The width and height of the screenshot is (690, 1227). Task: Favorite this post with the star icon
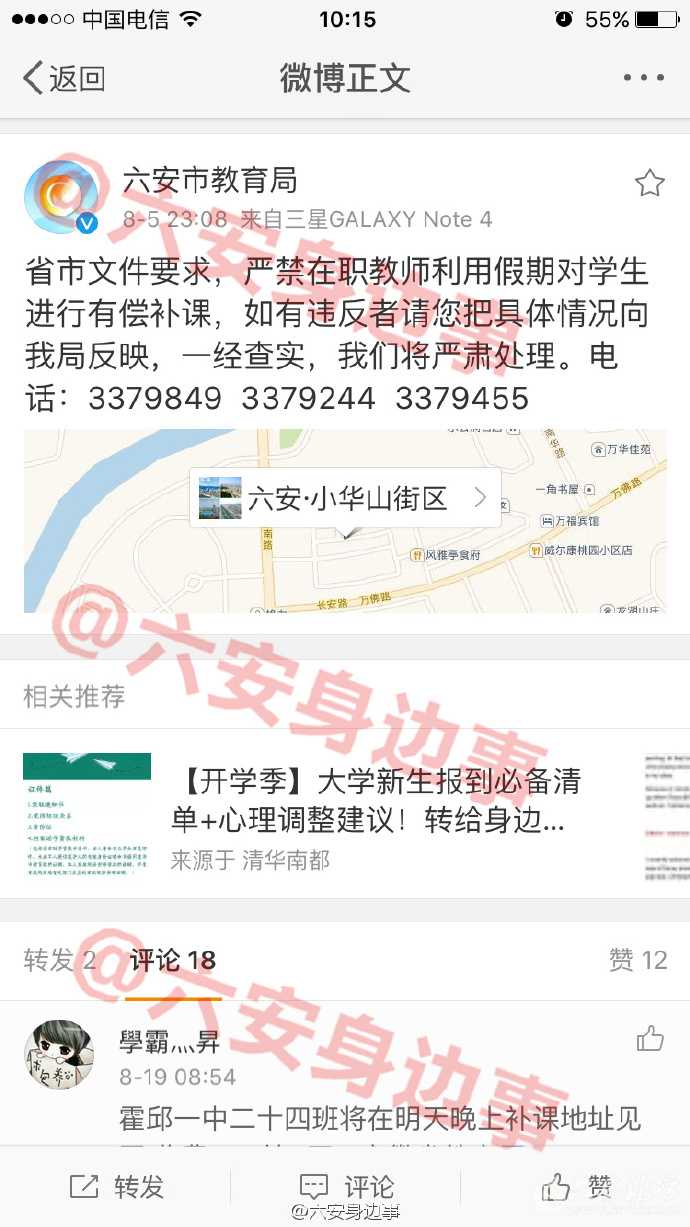coord(649,183)
